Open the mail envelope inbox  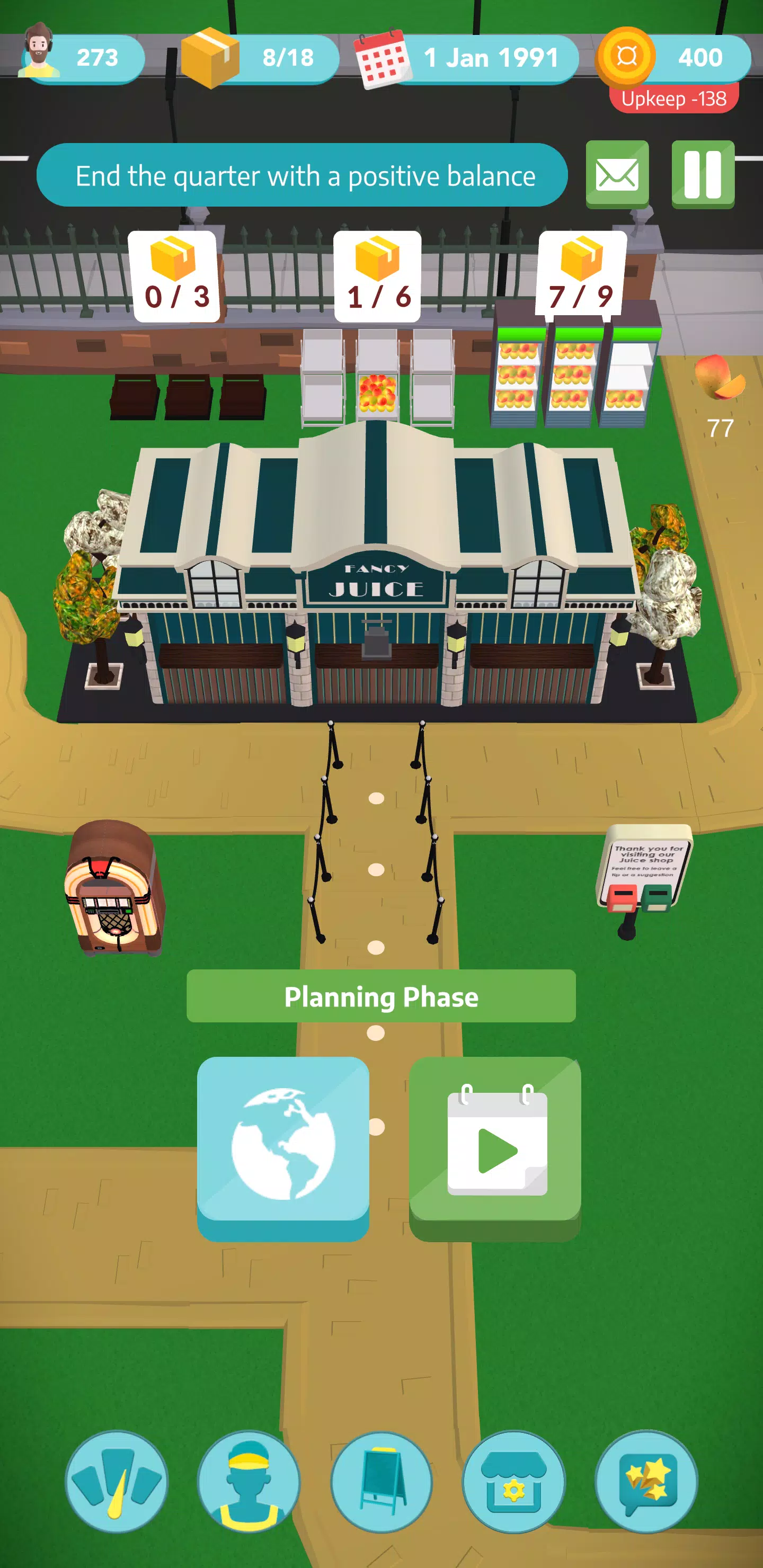point(617,175)
